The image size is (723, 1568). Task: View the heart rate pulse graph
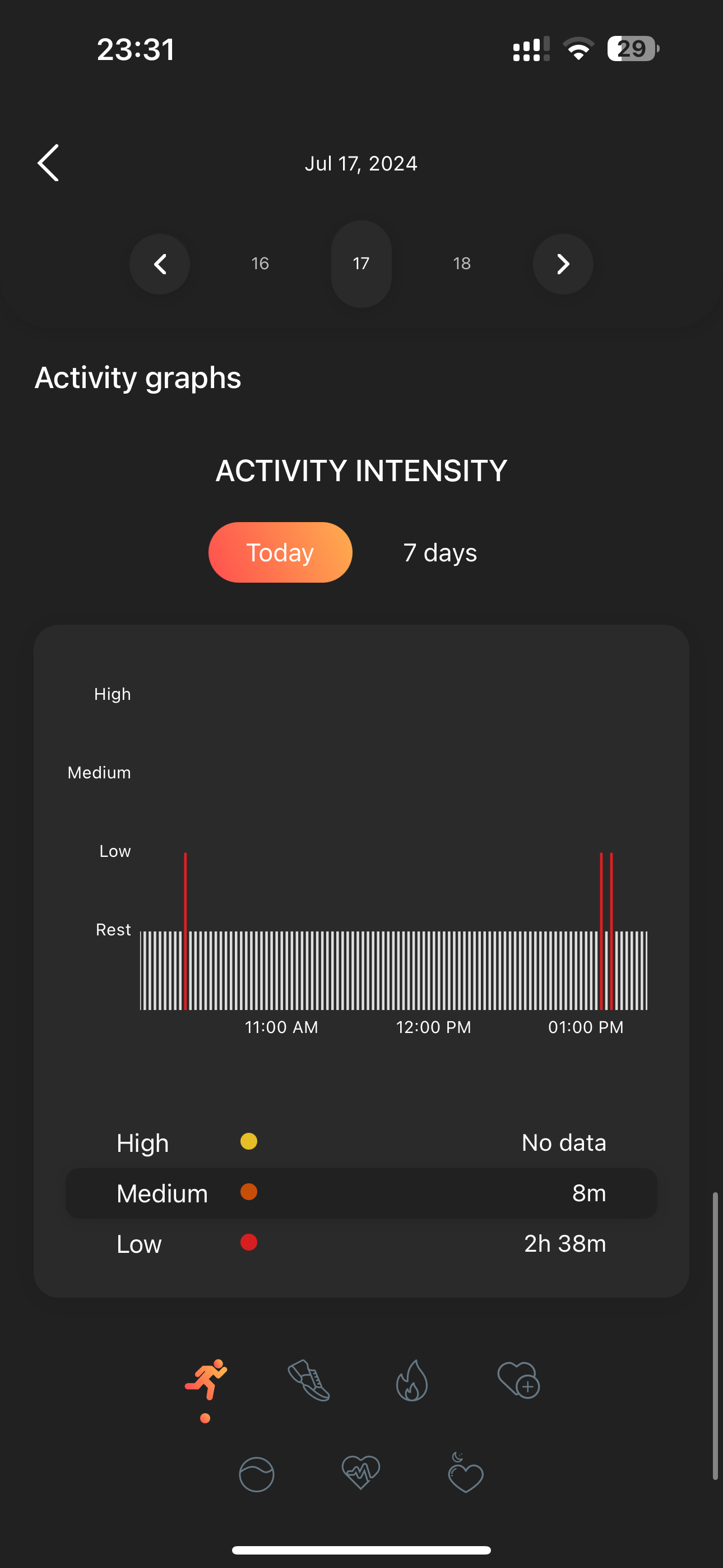point(361,1473)
